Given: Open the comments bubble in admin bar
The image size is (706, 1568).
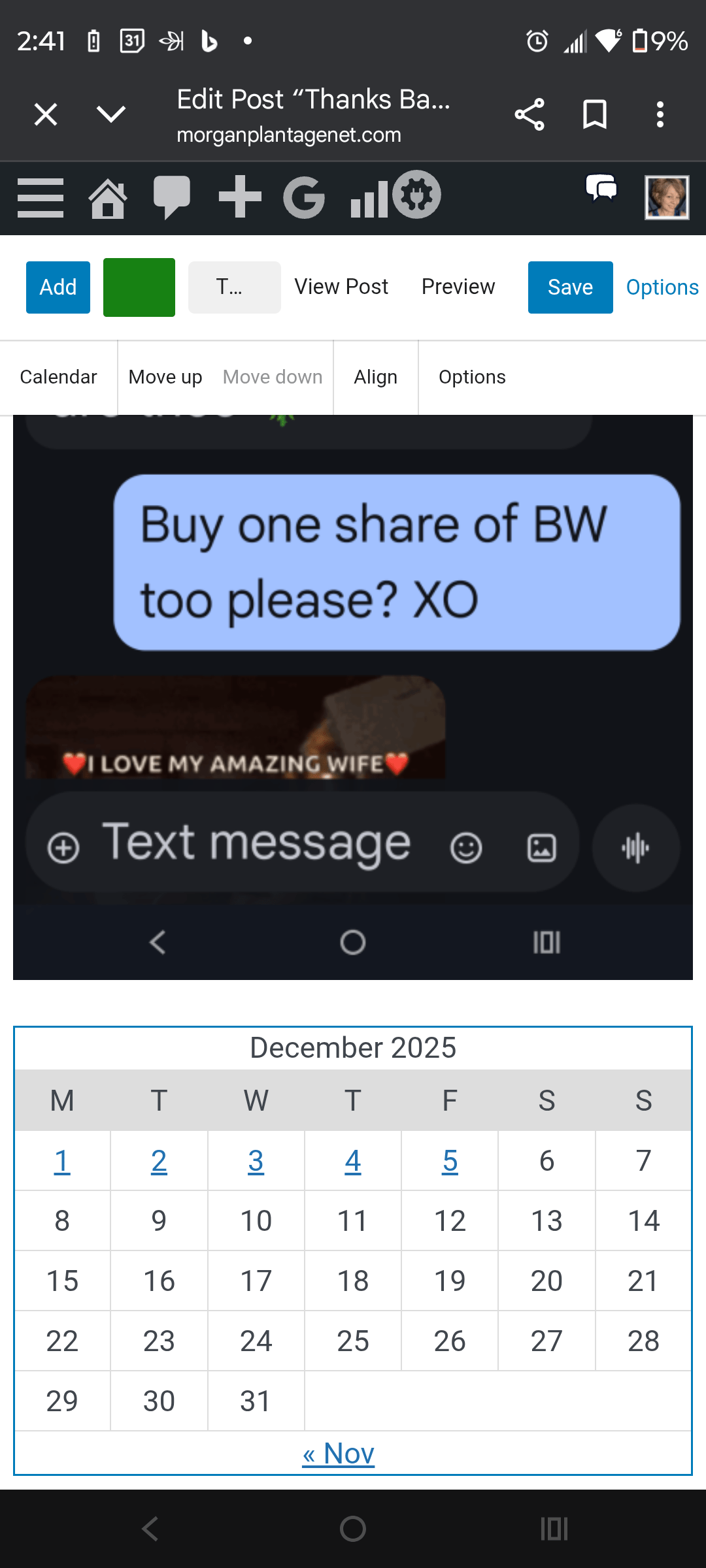Looking at the screenshot, I should pos(171,197).
